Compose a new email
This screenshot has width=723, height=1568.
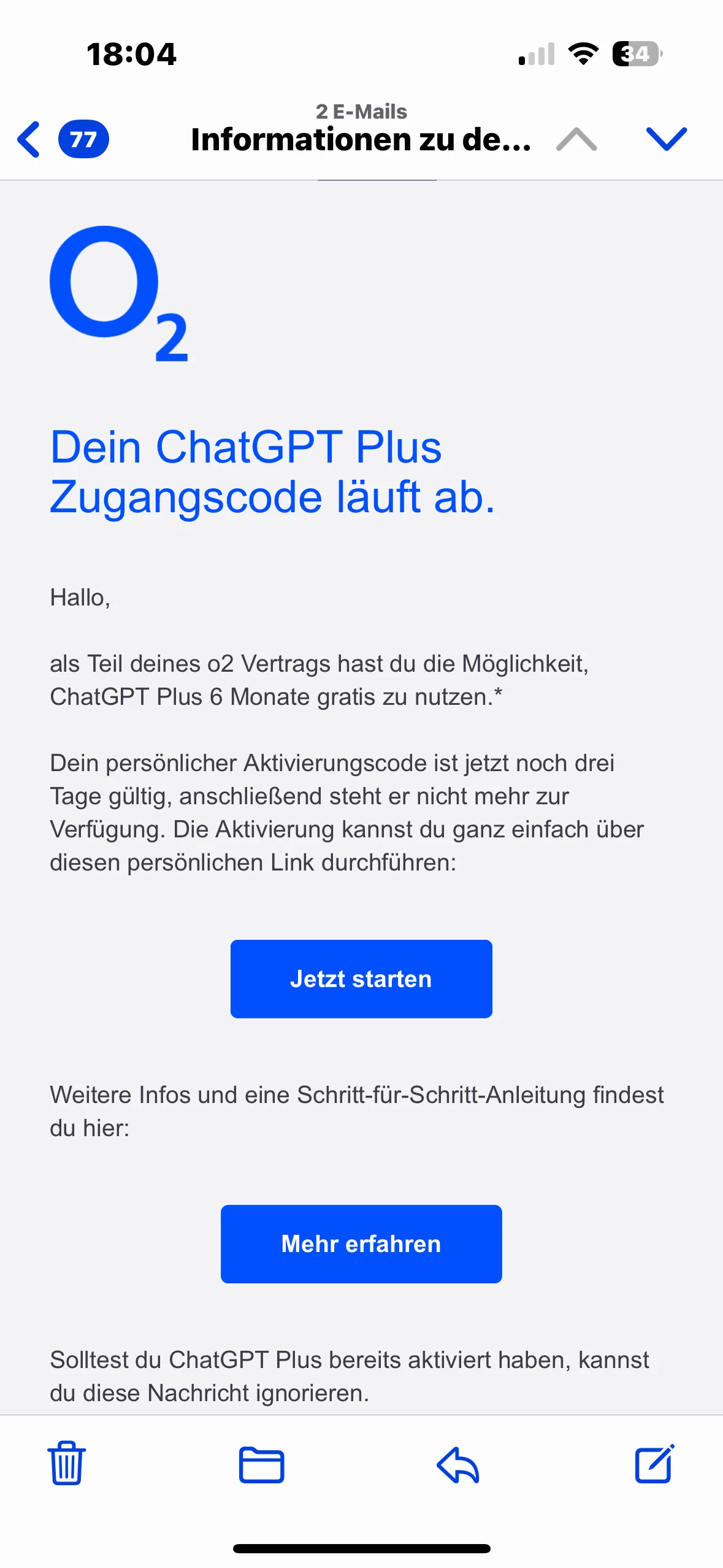coord(654,1464)
